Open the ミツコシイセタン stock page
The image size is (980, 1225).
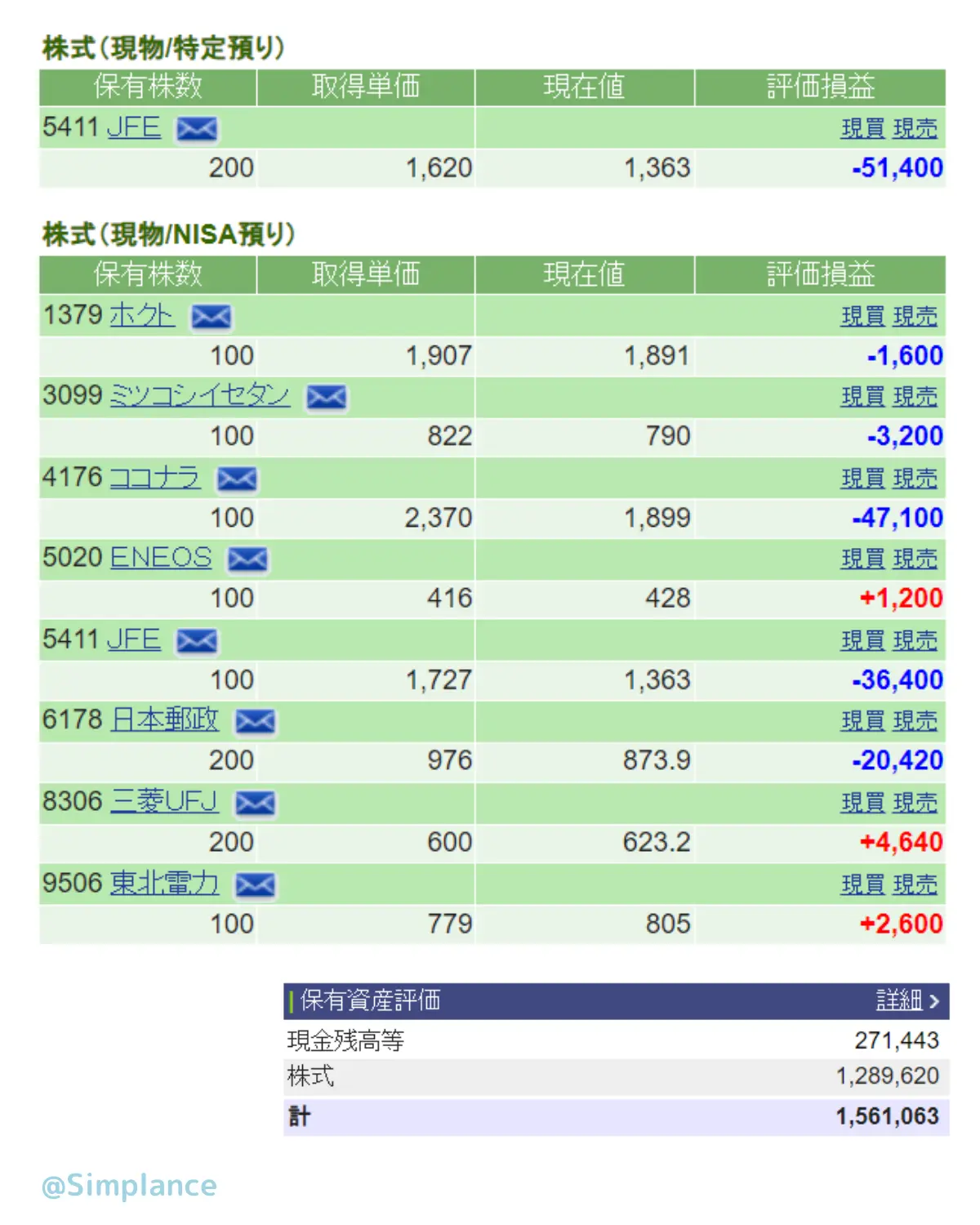tap(199, 396)
